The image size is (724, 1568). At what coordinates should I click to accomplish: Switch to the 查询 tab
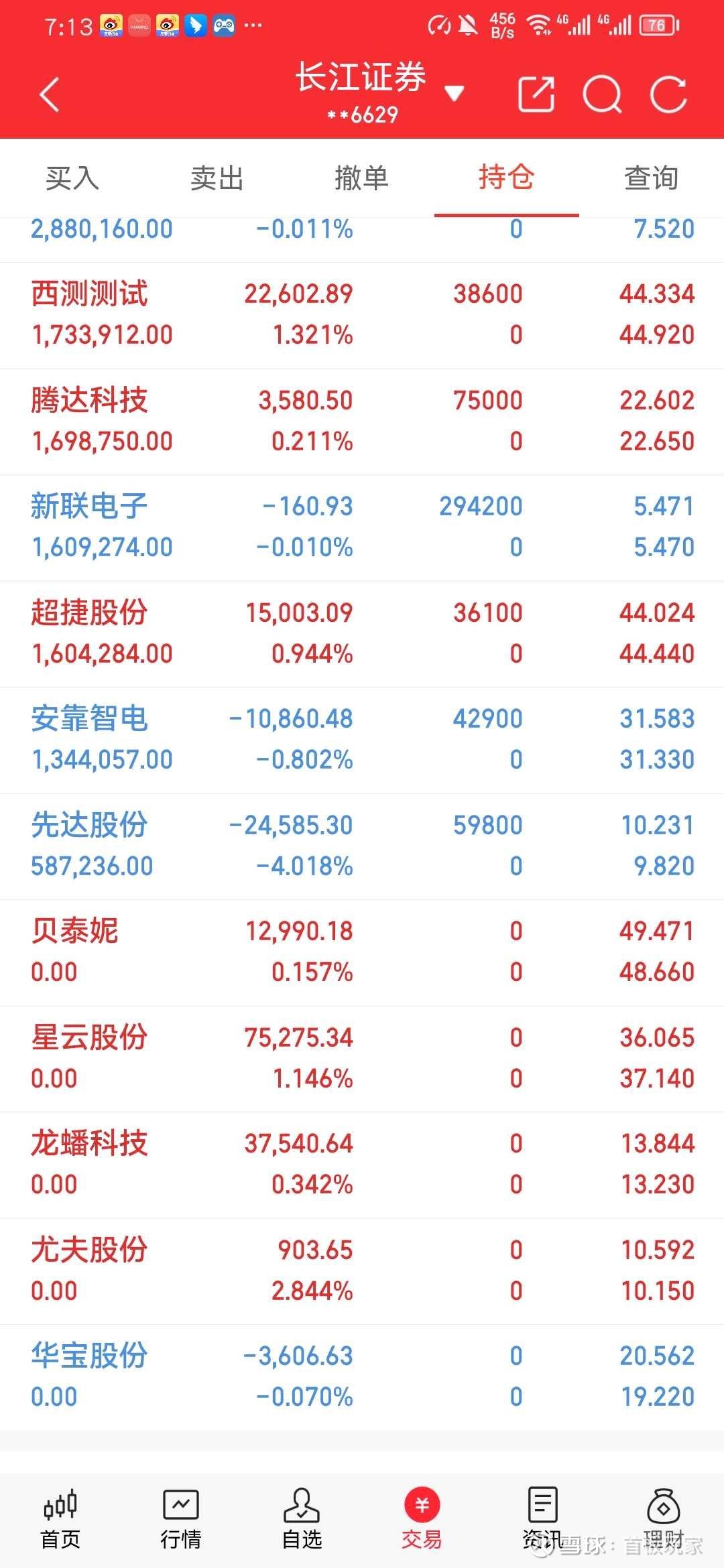coord(652,178)
